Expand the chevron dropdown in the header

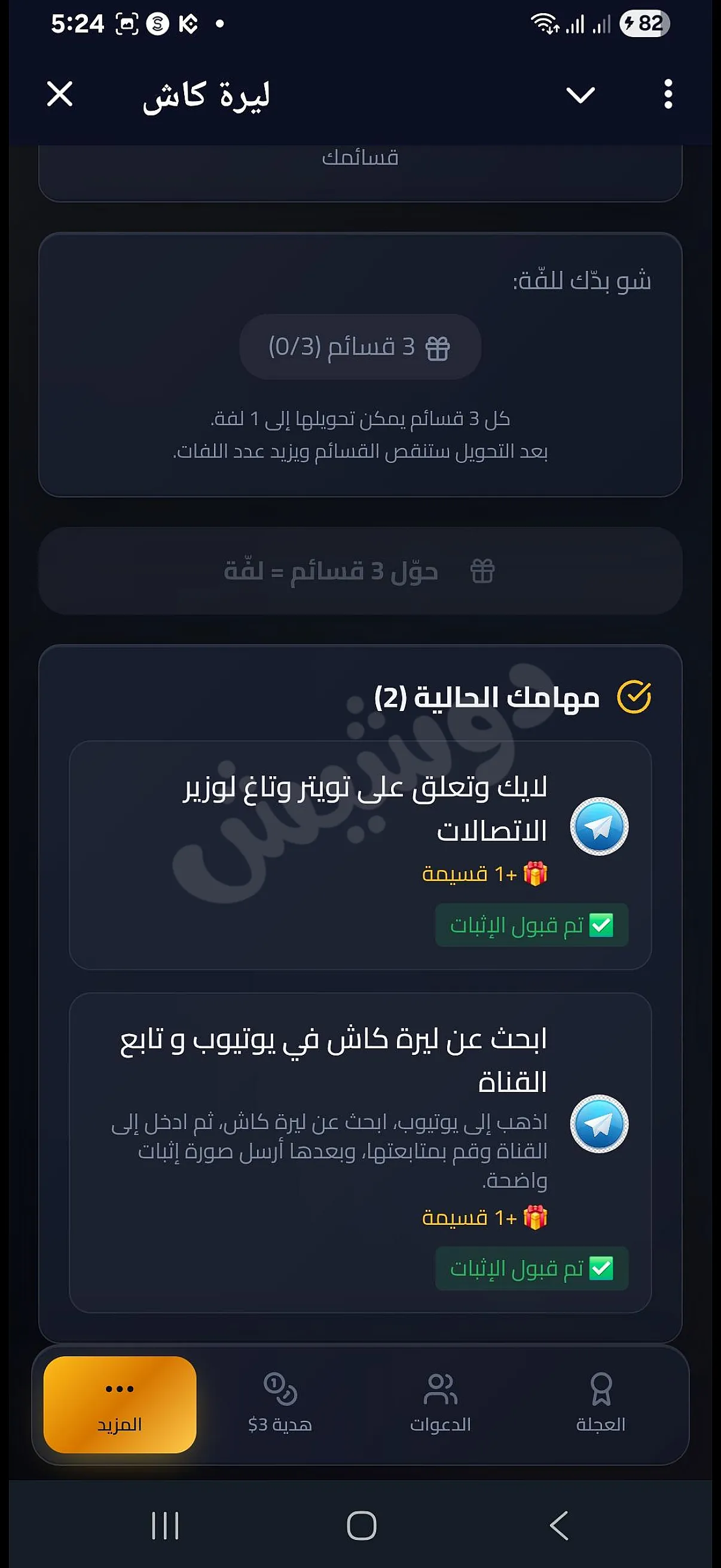pos(581,95)
